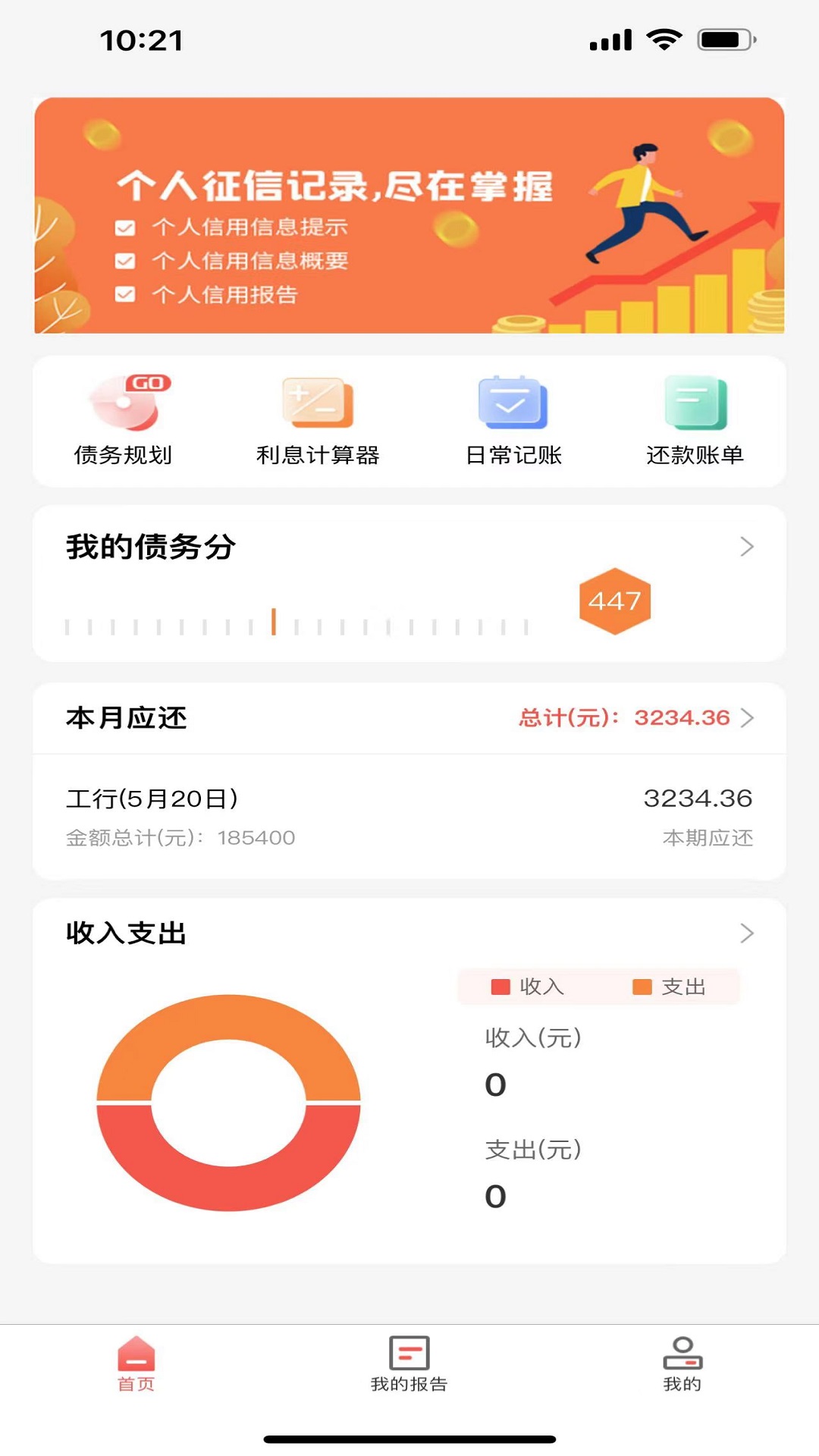Open the 工行(5月20日) repayment entry

[x=409, y=815]
